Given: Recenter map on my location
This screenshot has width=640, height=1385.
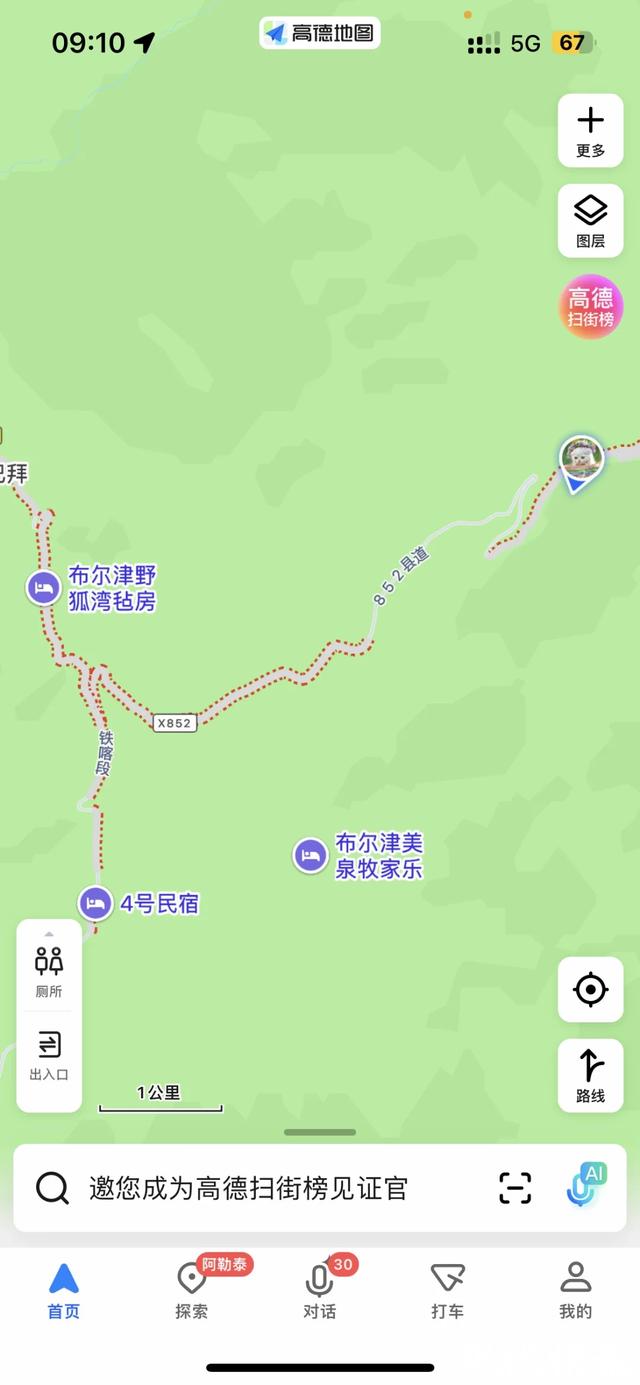Looking at the screenshot, I should [x=590, y=990].
